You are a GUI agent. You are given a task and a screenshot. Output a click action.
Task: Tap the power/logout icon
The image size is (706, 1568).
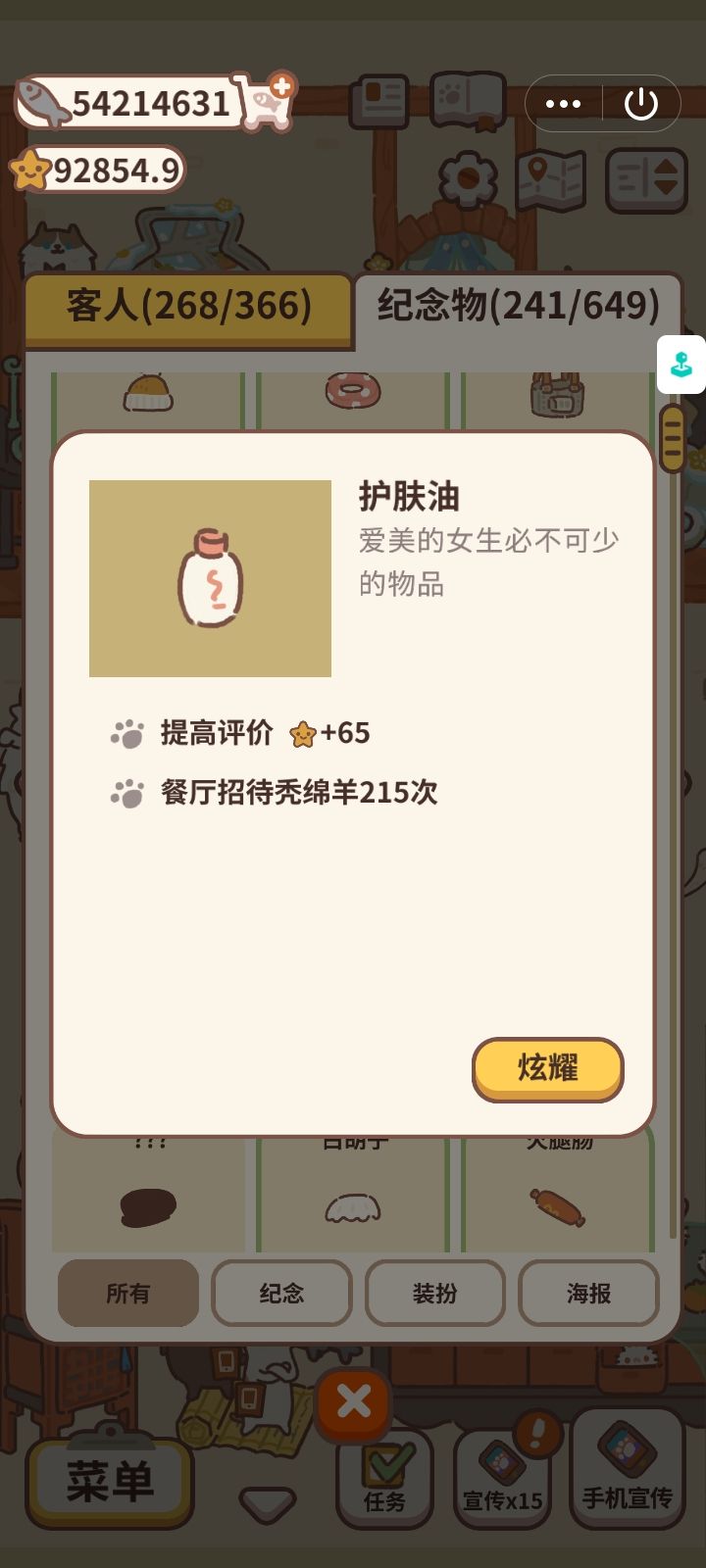[x=642, y=102]
